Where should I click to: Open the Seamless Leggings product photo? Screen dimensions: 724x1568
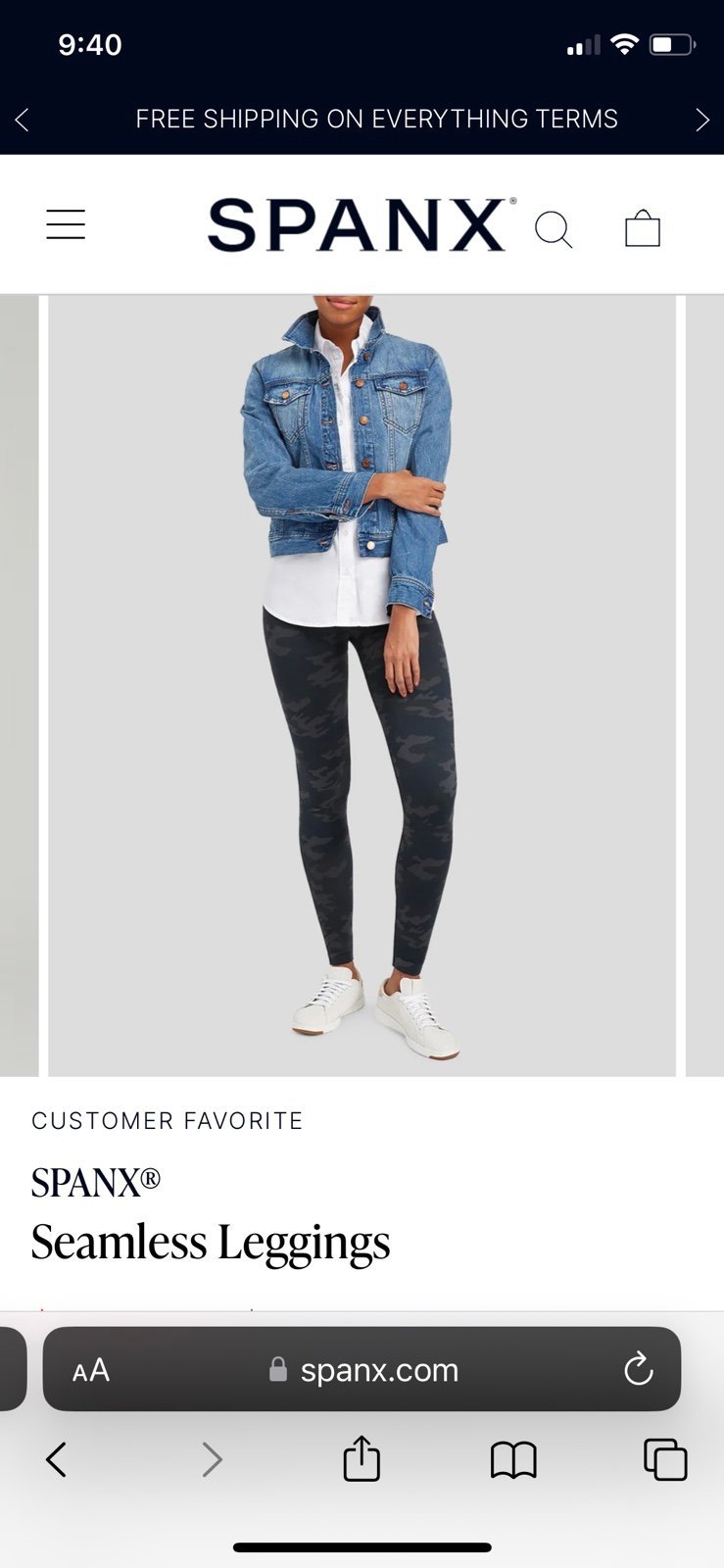point(362,686)
